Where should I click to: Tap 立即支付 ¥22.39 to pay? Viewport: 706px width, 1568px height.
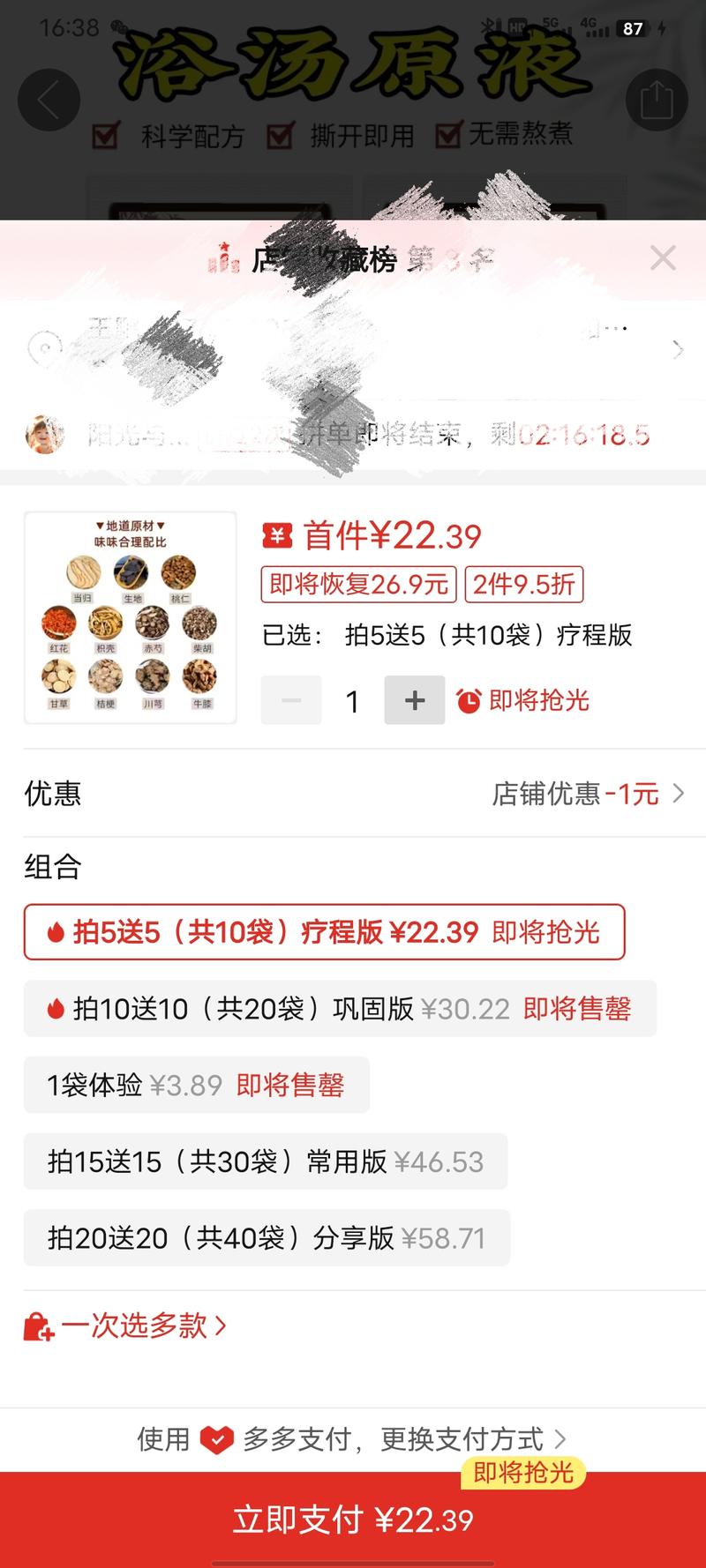coord(353,1519)
